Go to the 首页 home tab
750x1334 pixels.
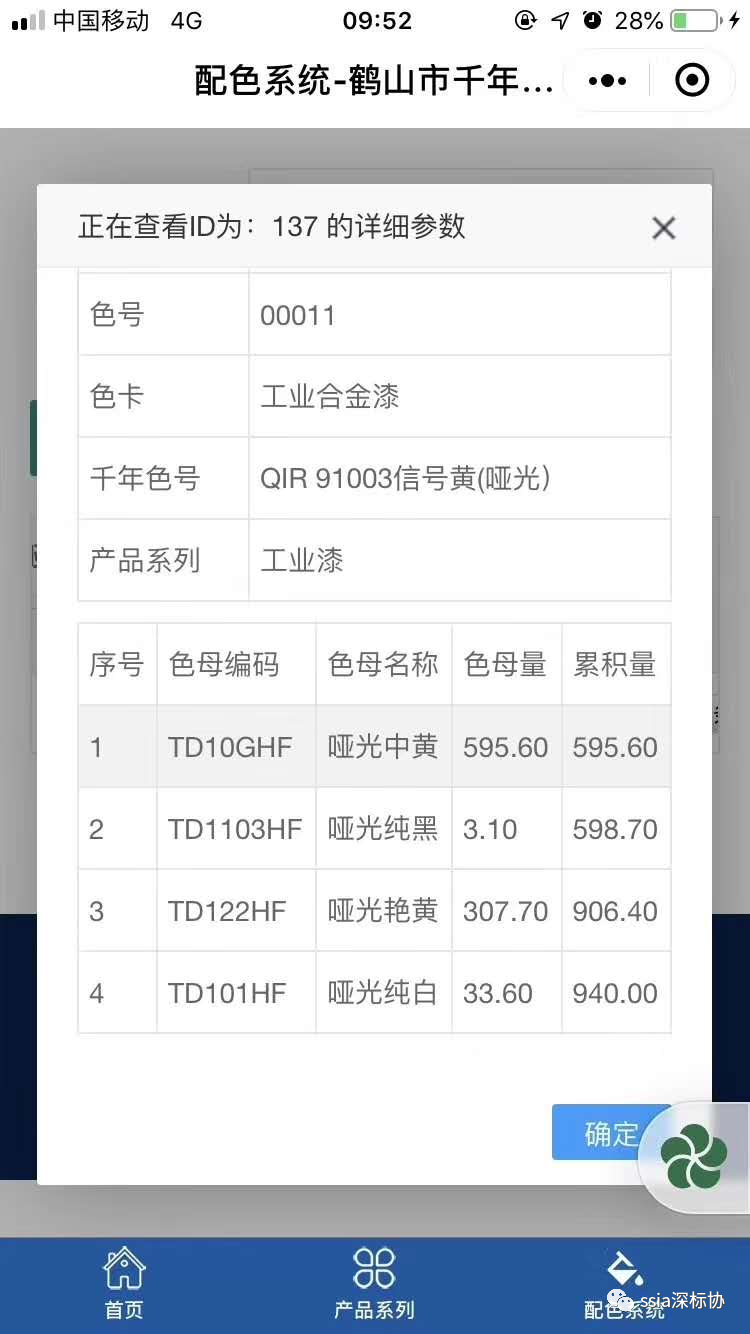pos(124,1283)
